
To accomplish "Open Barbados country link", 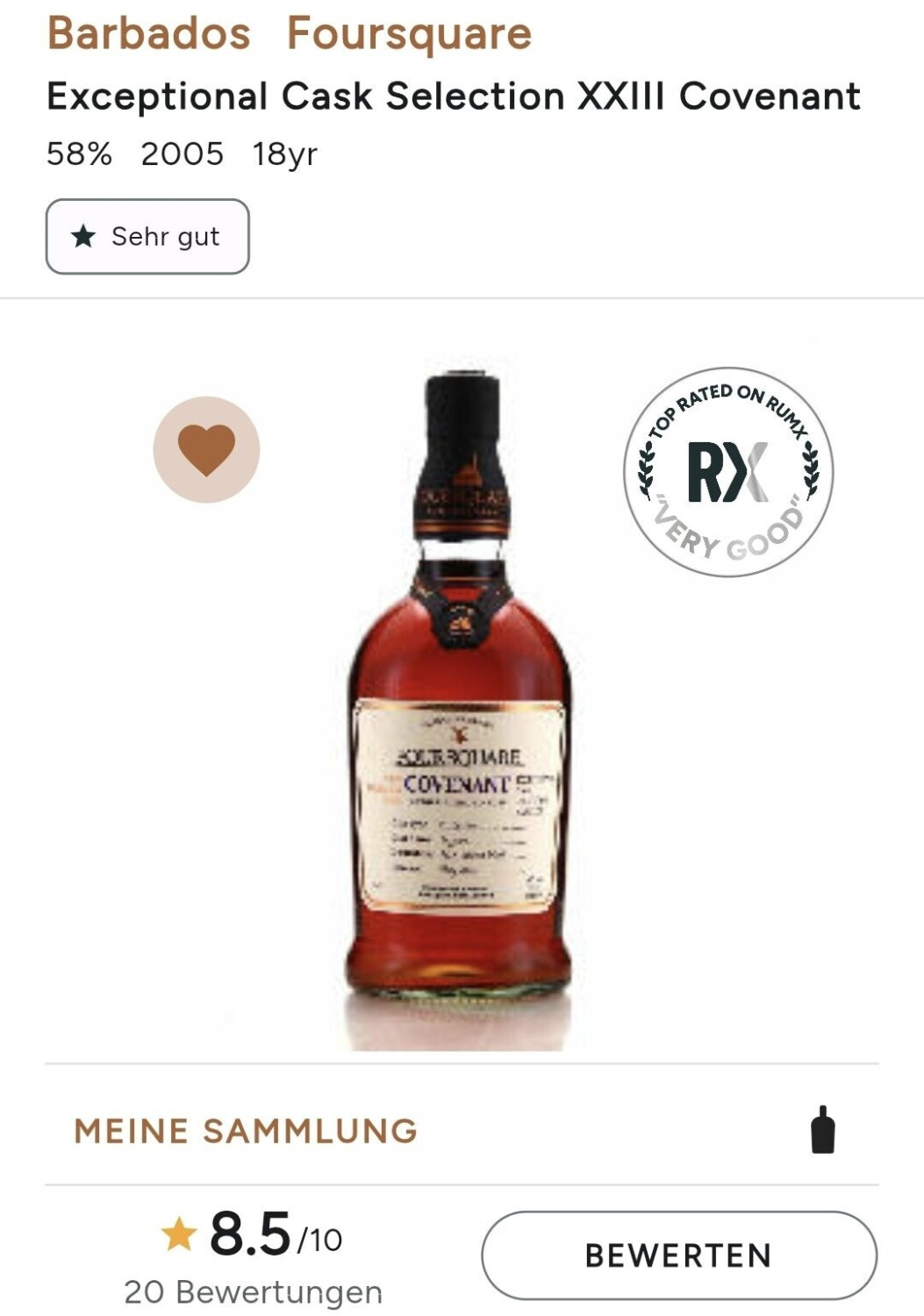I will tap(149, 33).
